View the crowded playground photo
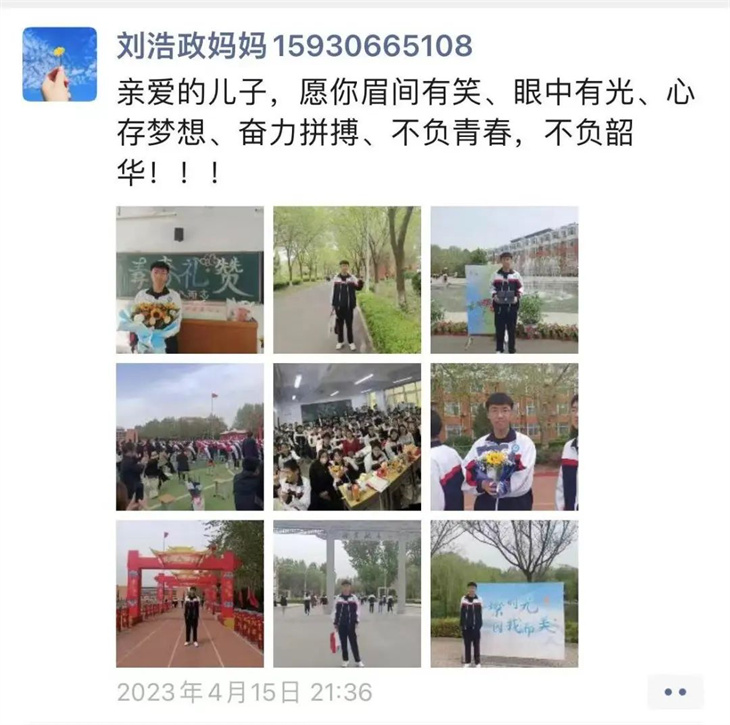The image size is (730, 725). click(190, 437)
